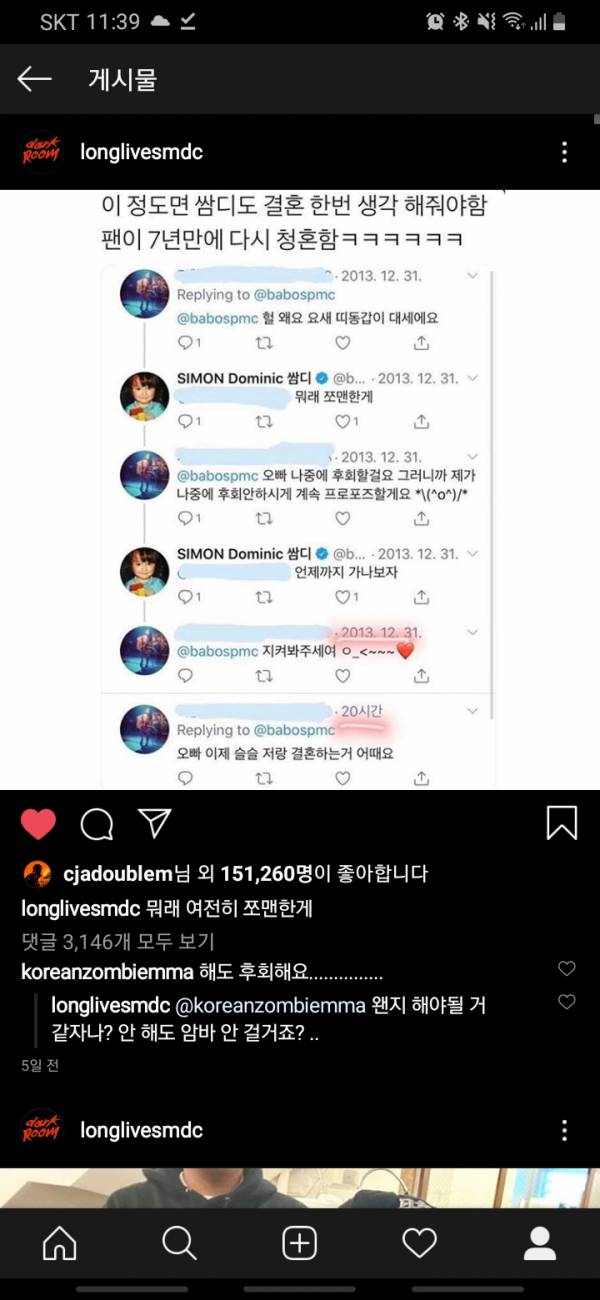This screenshot has height=1300, width=600.
Task: Like the longlivesmdc reply comment
Action: 567,1001
